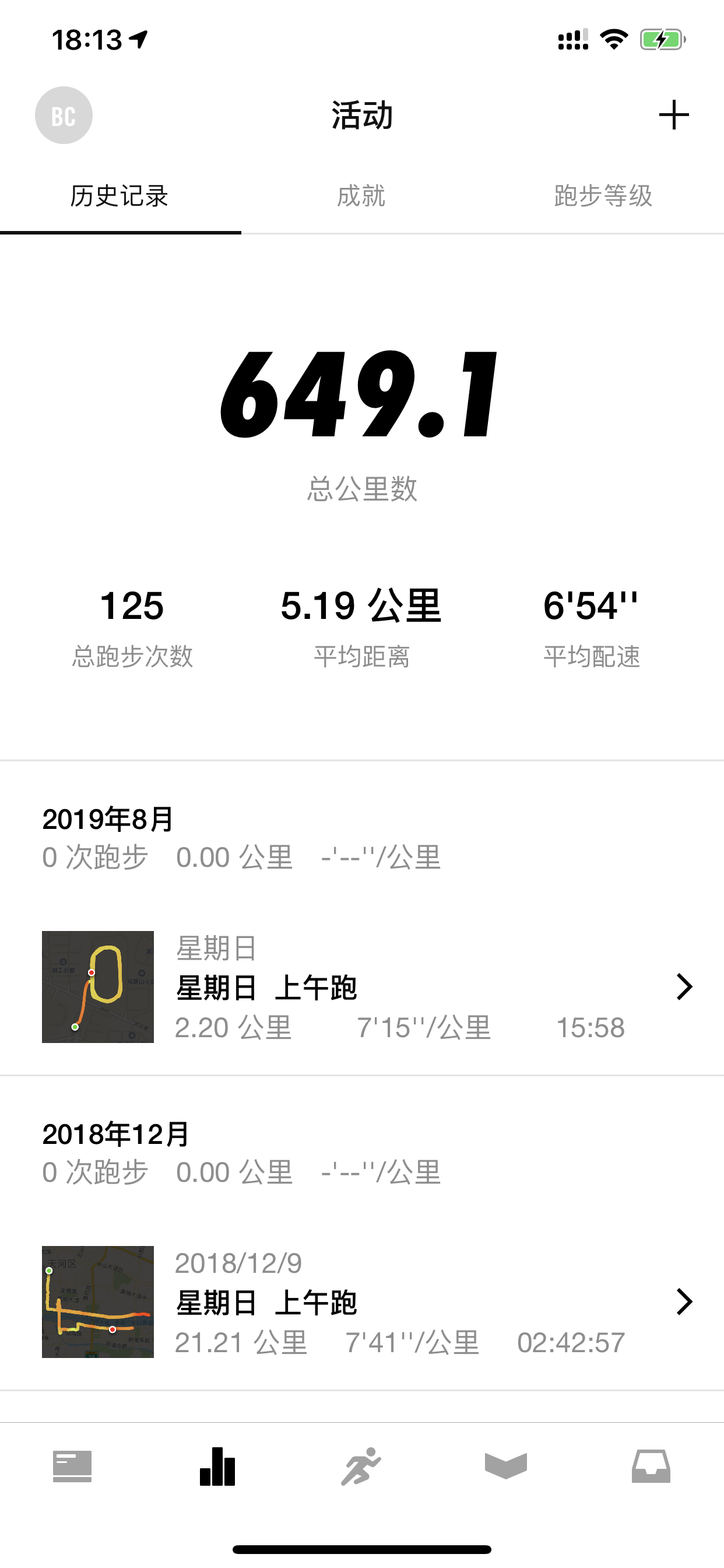Select the 历史记录 tab

click(120, 196)
